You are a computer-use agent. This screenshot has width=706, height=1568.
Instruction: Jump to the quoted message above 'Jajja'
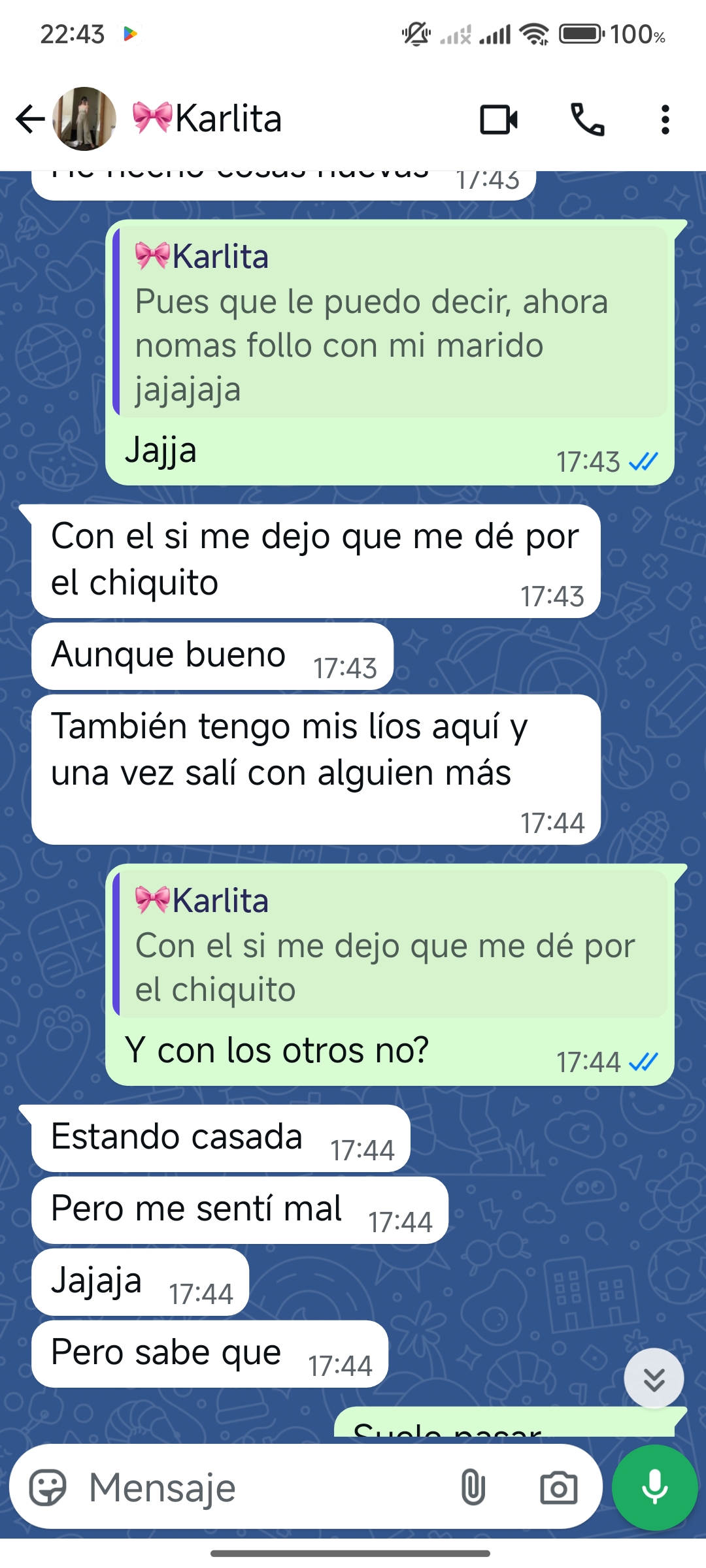(391, 322)
